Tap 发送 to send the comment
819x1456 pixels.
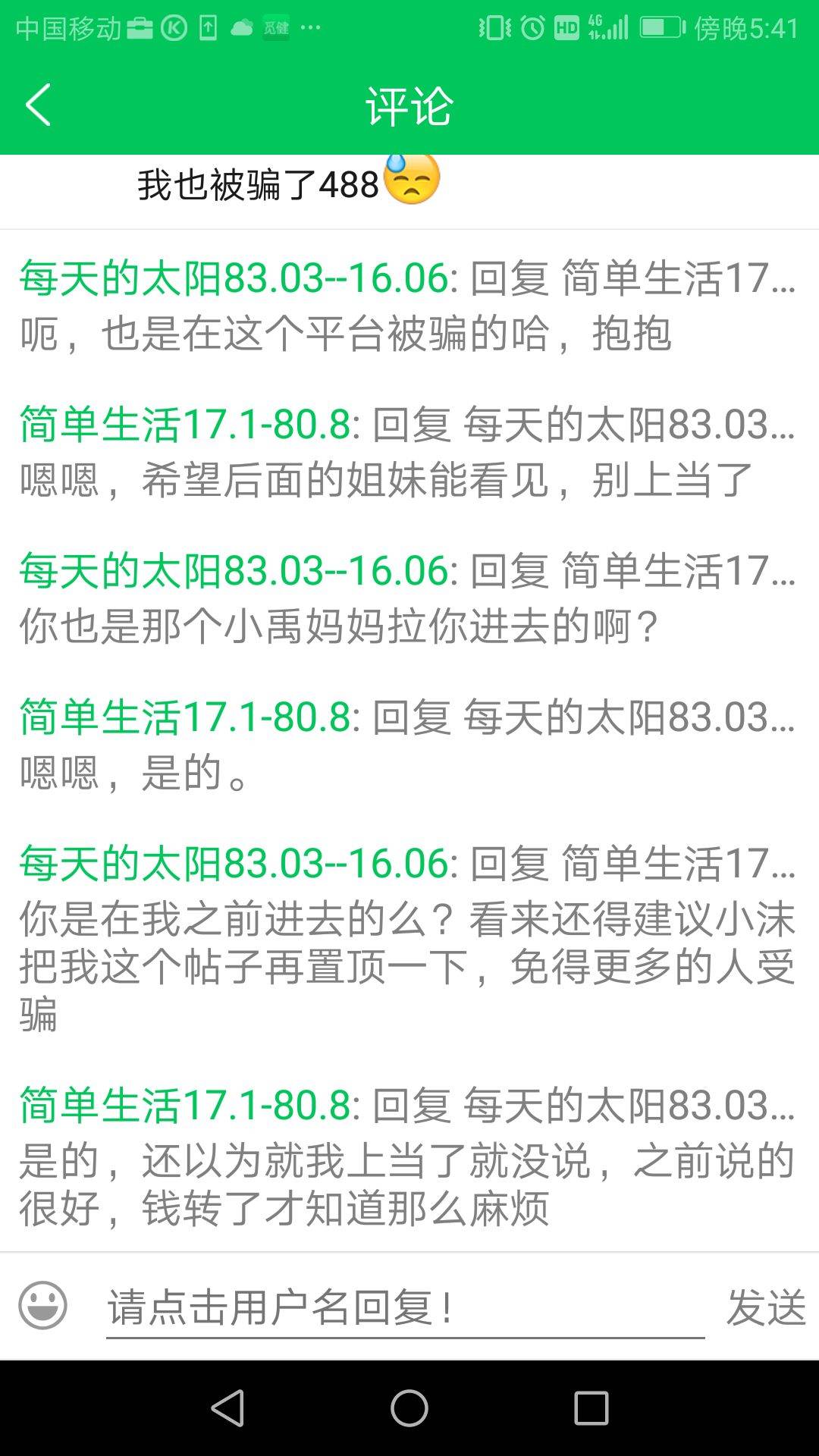pos(766,1307)
